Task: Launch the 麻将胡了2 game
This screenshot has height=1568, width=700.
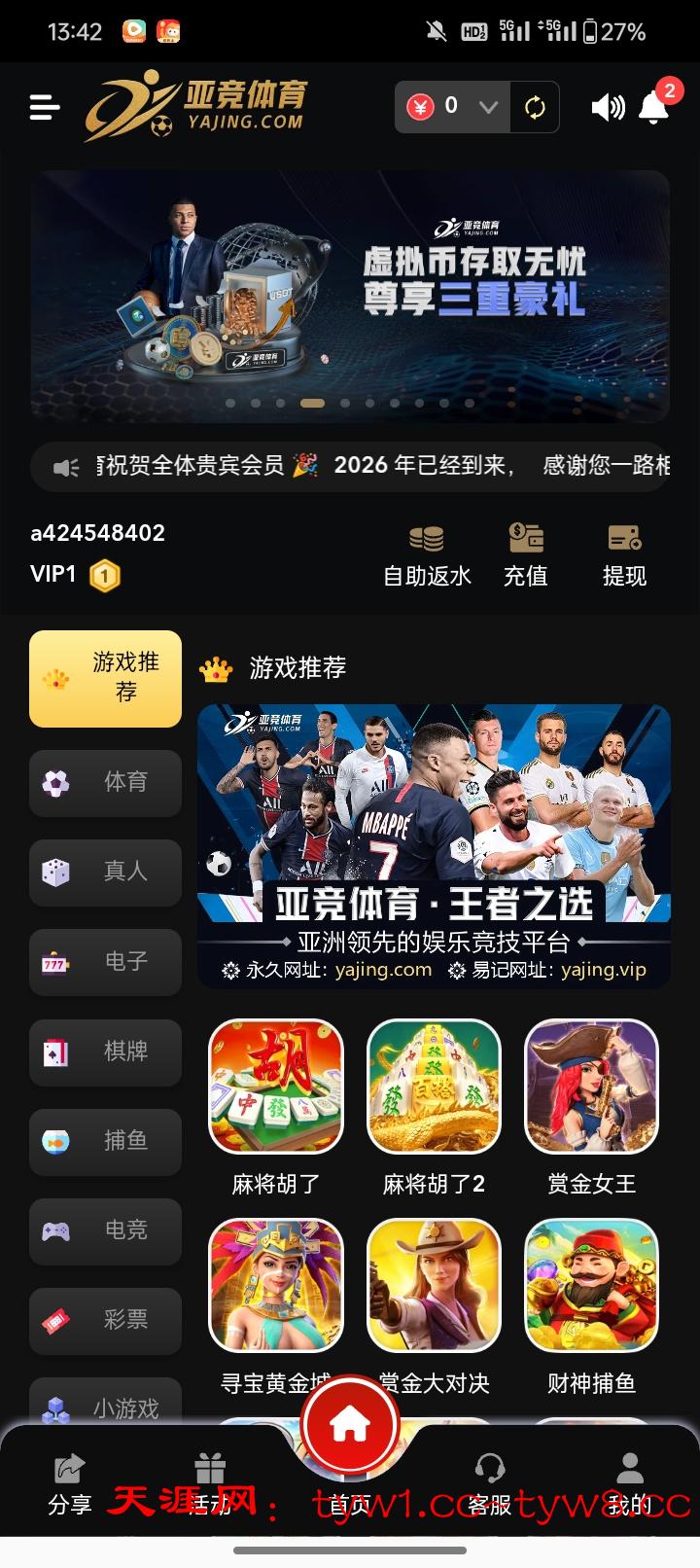Action: coord(434,1086)
